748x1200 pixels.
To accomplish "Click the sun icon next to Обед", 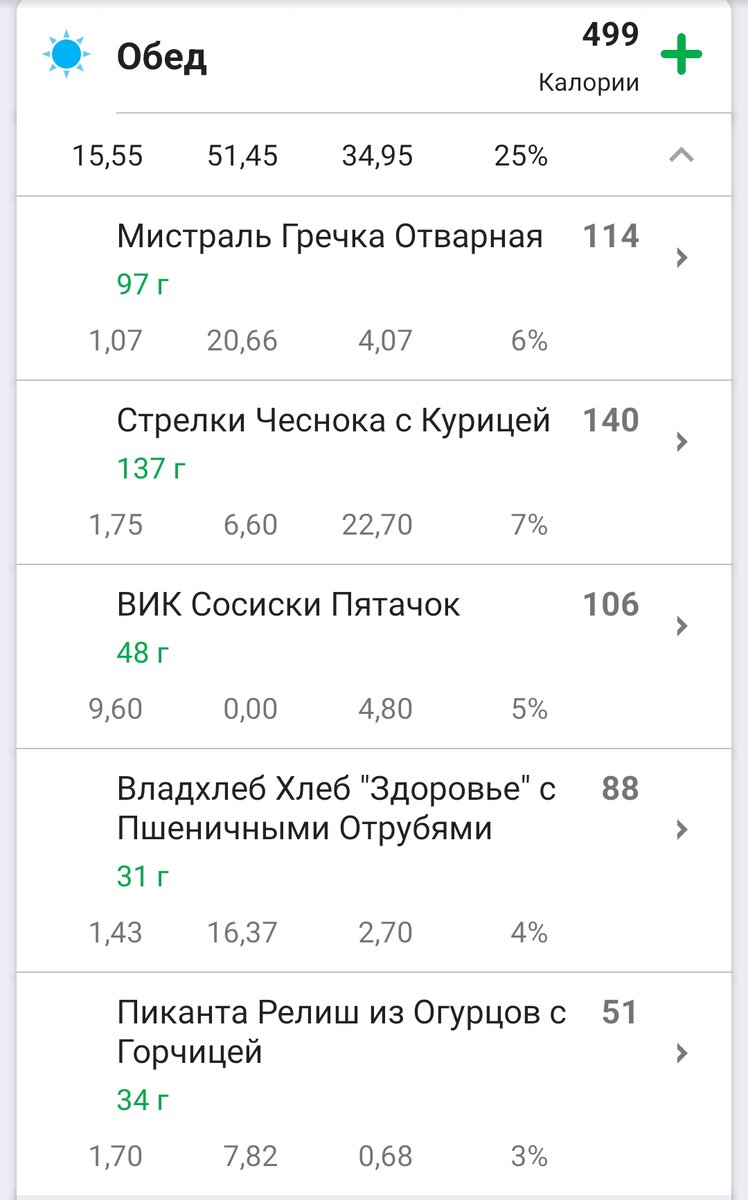I will pos(65,55).
